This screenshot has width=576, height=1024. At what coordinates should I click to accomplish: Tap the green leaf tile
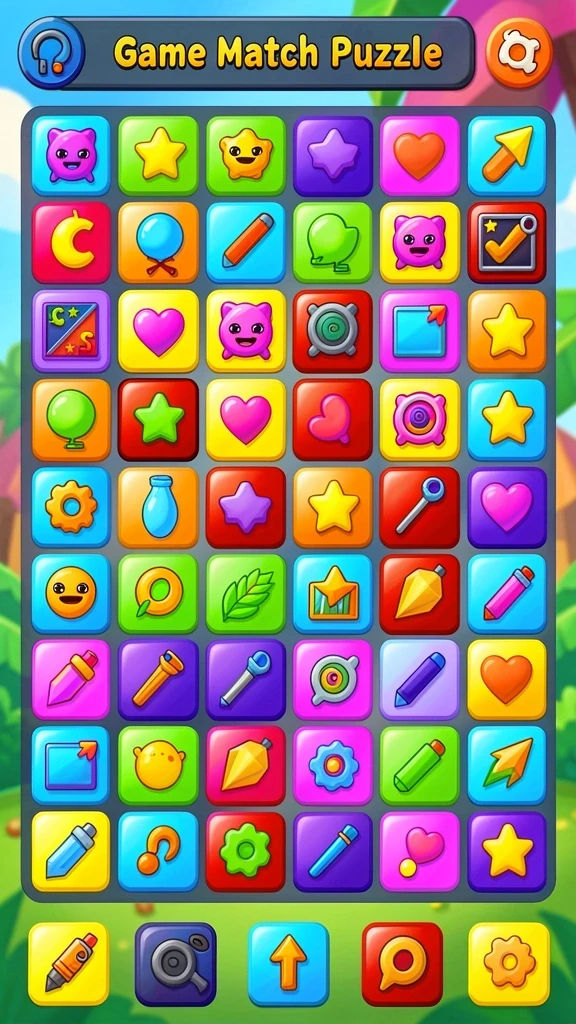(x=246, y=594)
